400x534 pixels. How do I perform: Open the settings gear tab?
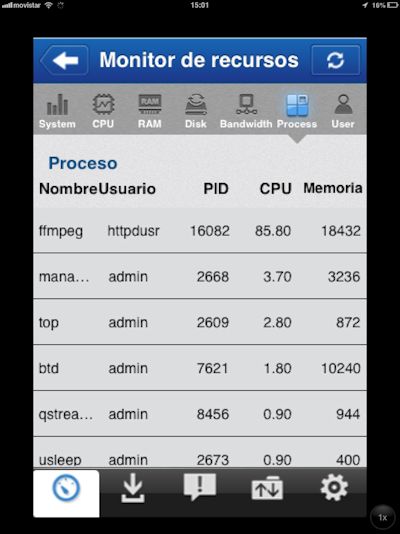pos(334,488)
